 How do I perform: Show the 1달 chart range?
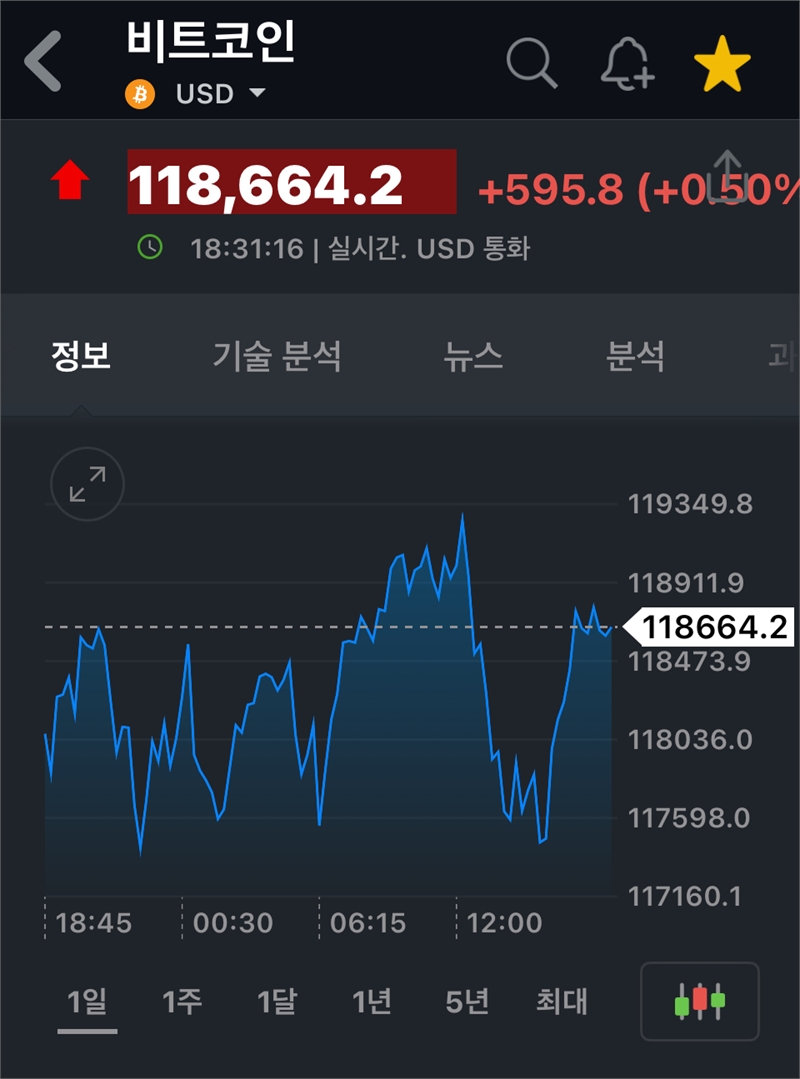277,1001
